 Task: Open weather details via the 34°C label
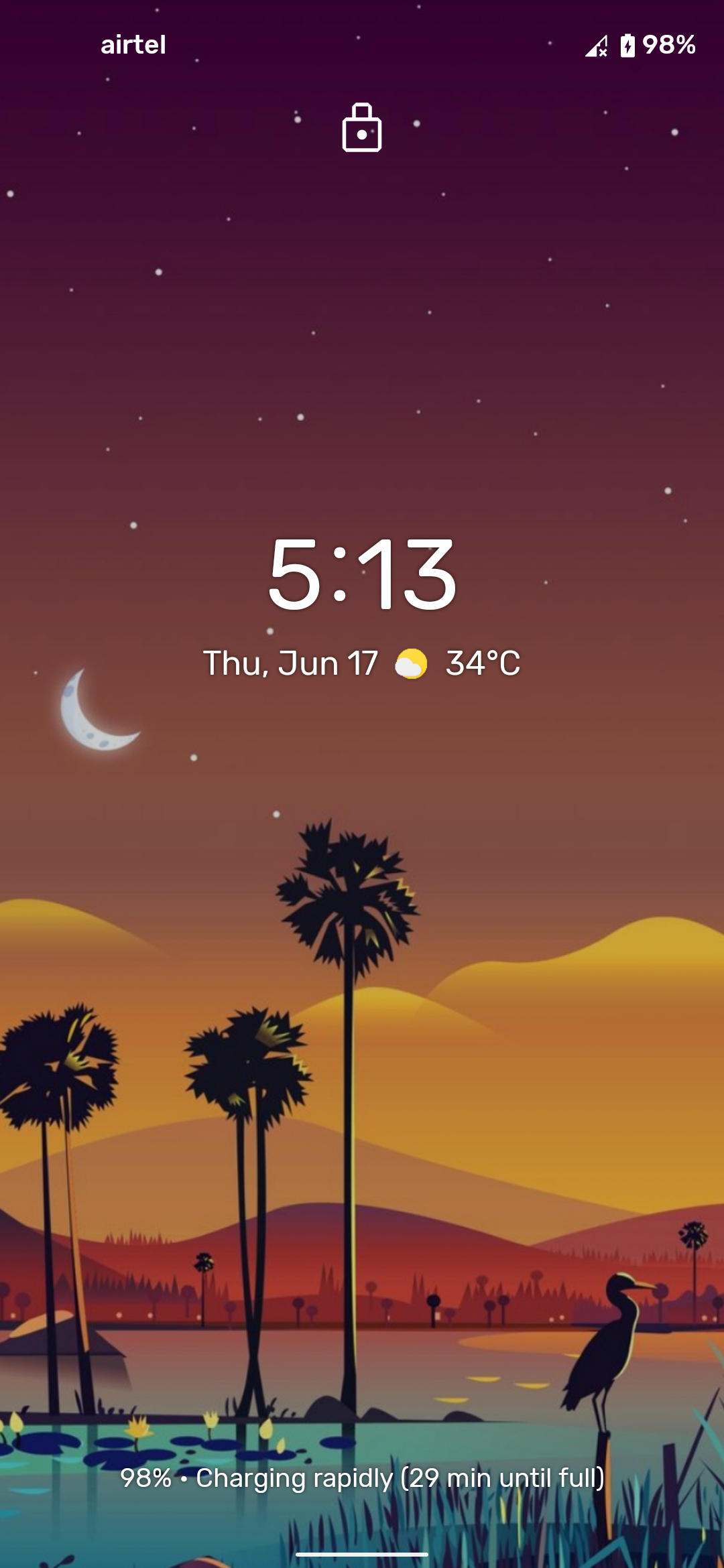[484, 664]
